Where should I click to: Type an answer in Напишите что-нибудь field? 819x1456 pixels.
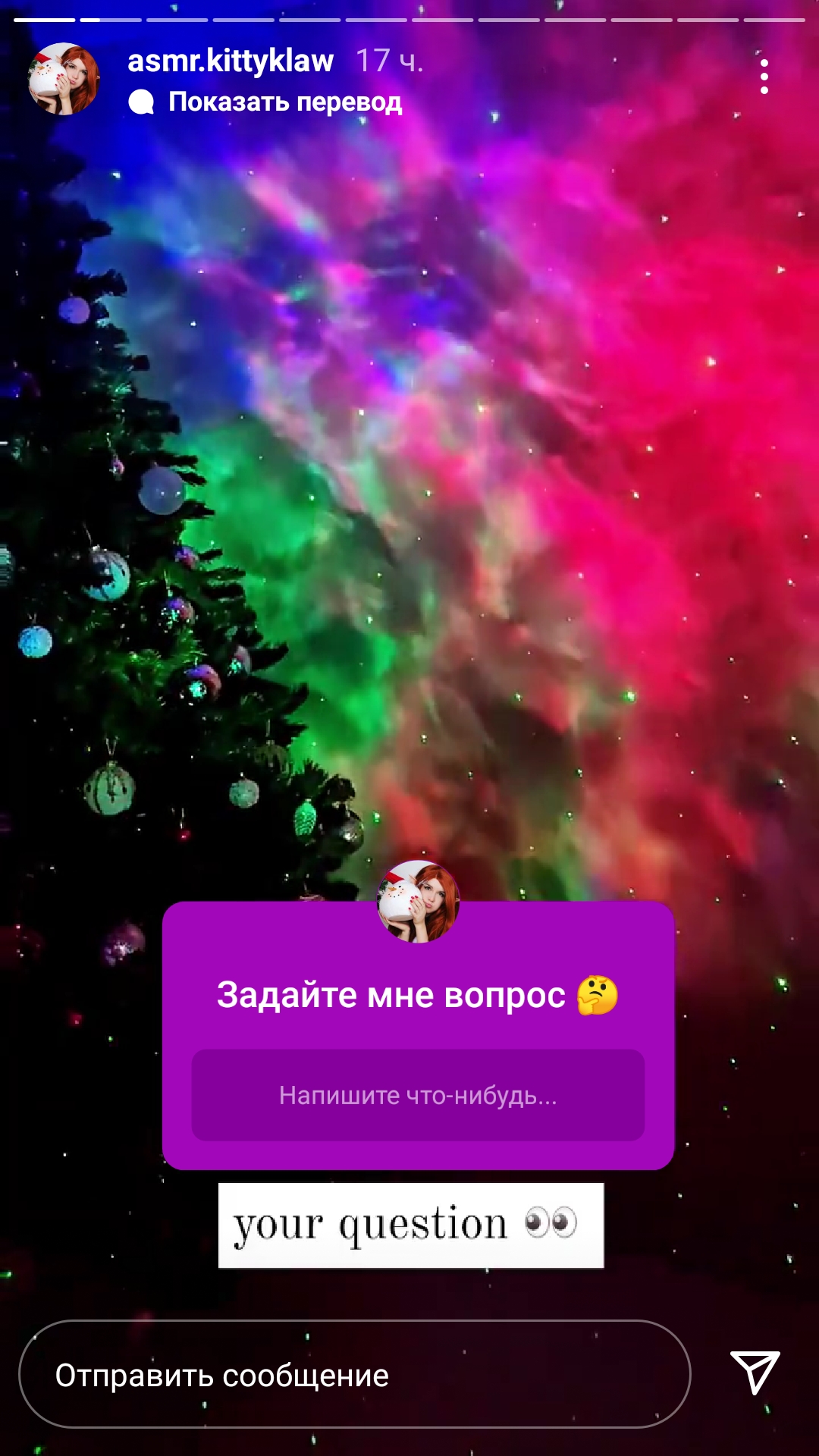coord(418,1095)
